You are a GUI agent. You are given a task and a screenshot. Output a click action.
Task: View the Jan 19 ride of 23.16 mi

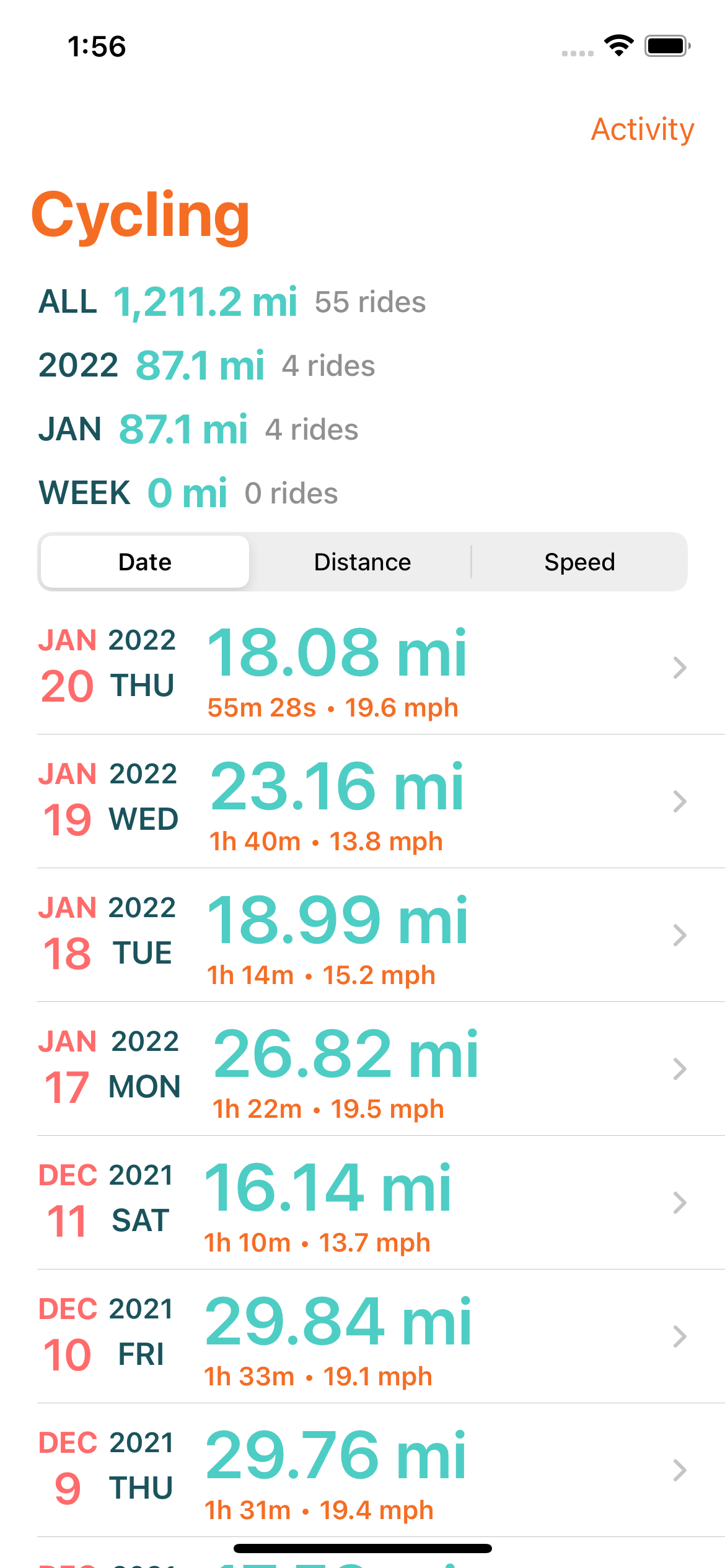pyautogui.click(x=362, y=803)
